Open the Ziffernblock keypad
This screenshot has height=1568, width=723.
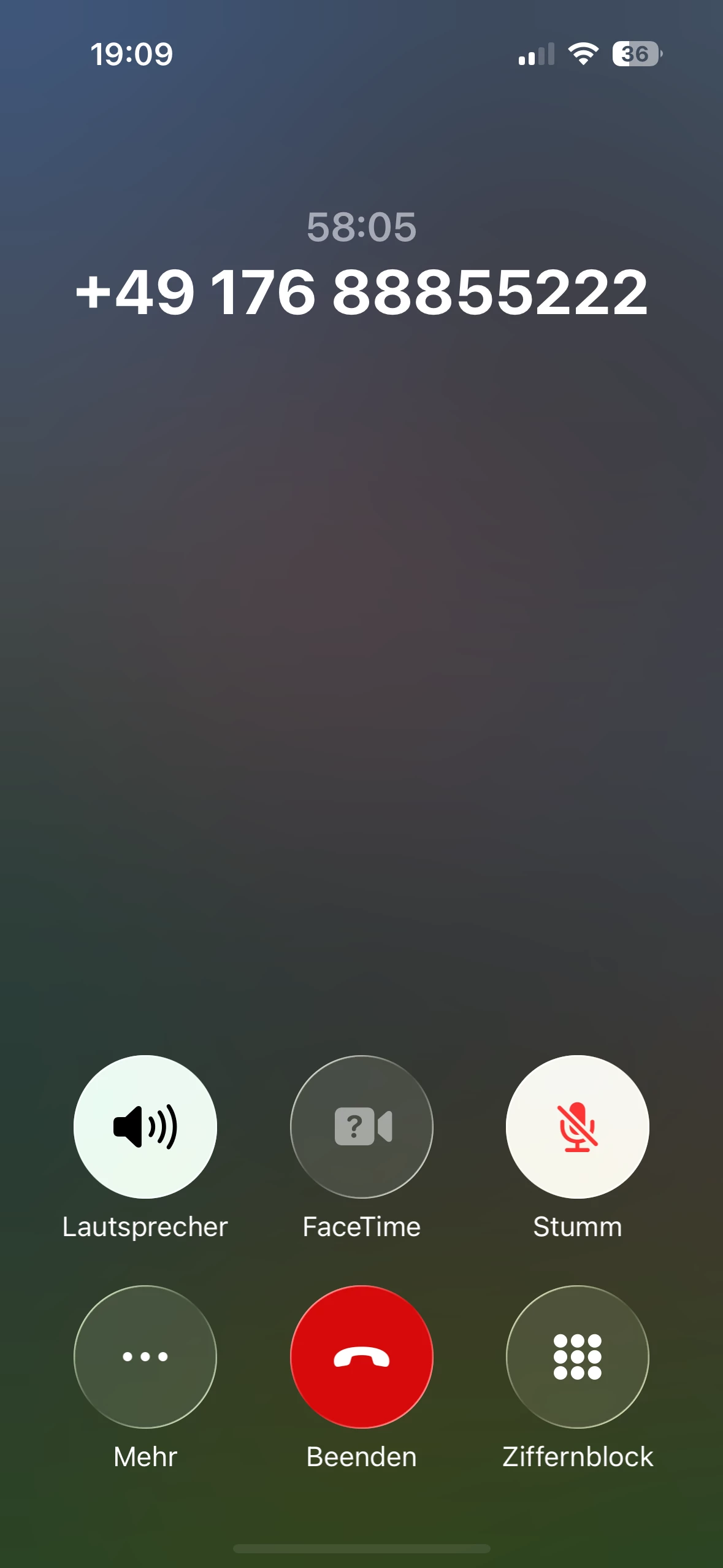pyautogui.click(x=577, y=1356)
